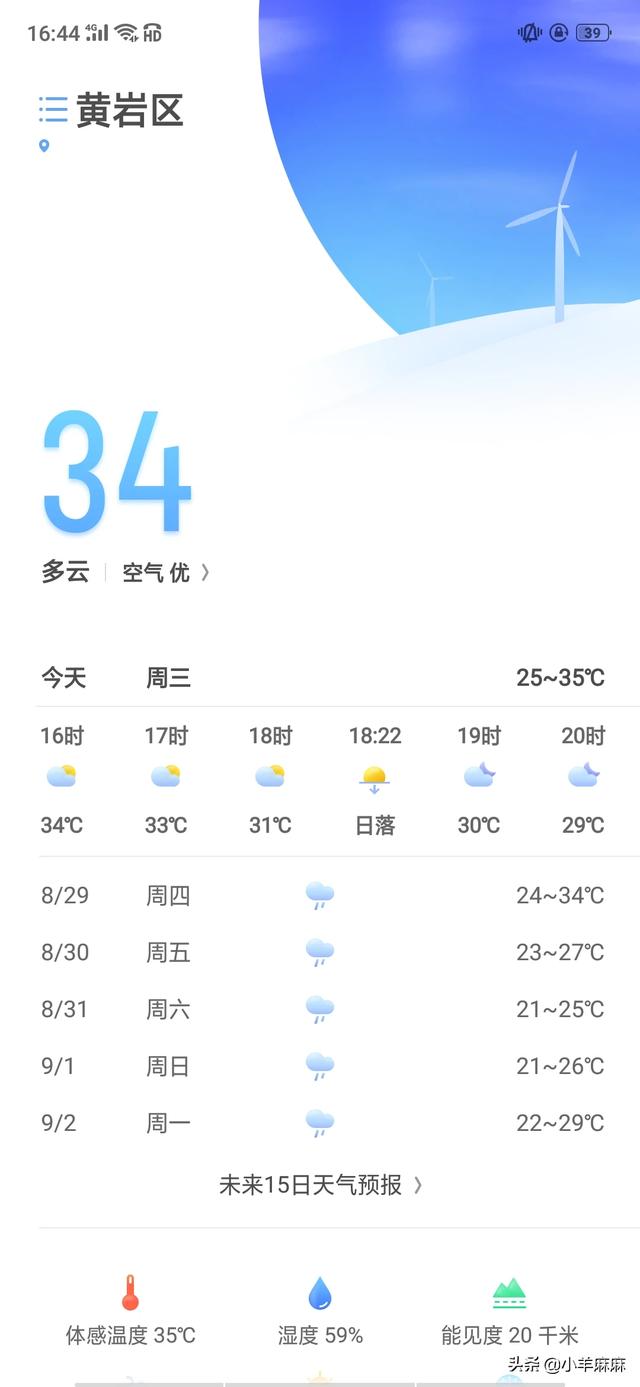This screenshot has height=1387, width=640.
Task: Open the 9/2 周一 forecast row
Action: coord(320,1123)
